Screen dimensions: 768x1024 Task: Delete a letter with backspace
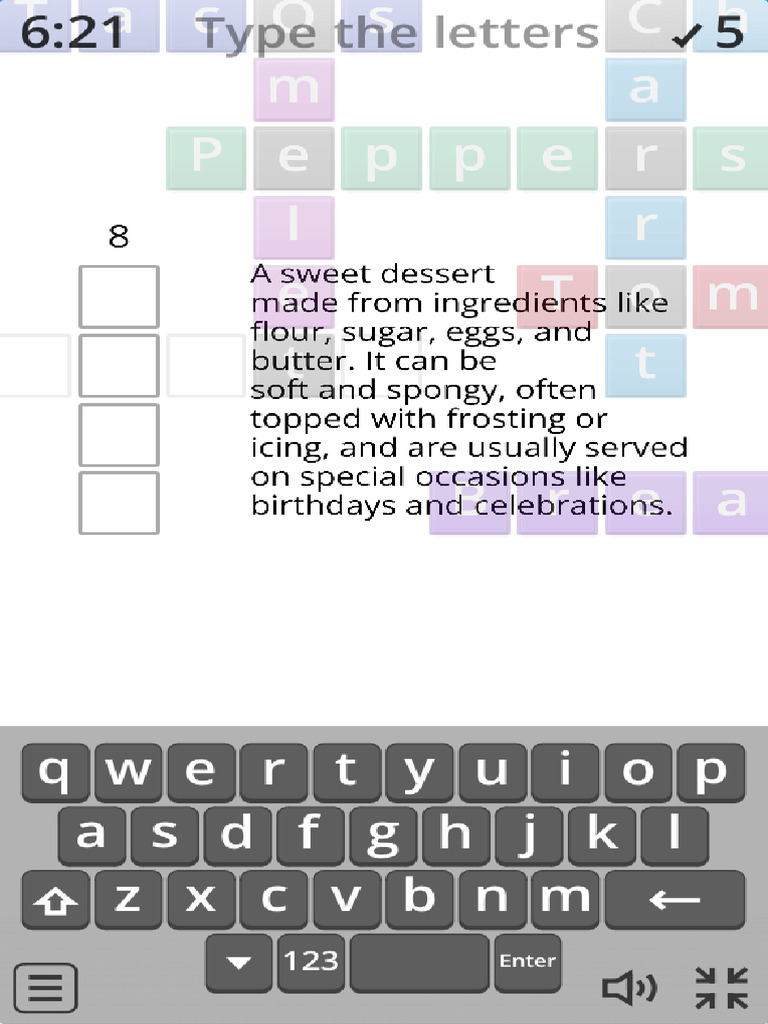point(675,899)
